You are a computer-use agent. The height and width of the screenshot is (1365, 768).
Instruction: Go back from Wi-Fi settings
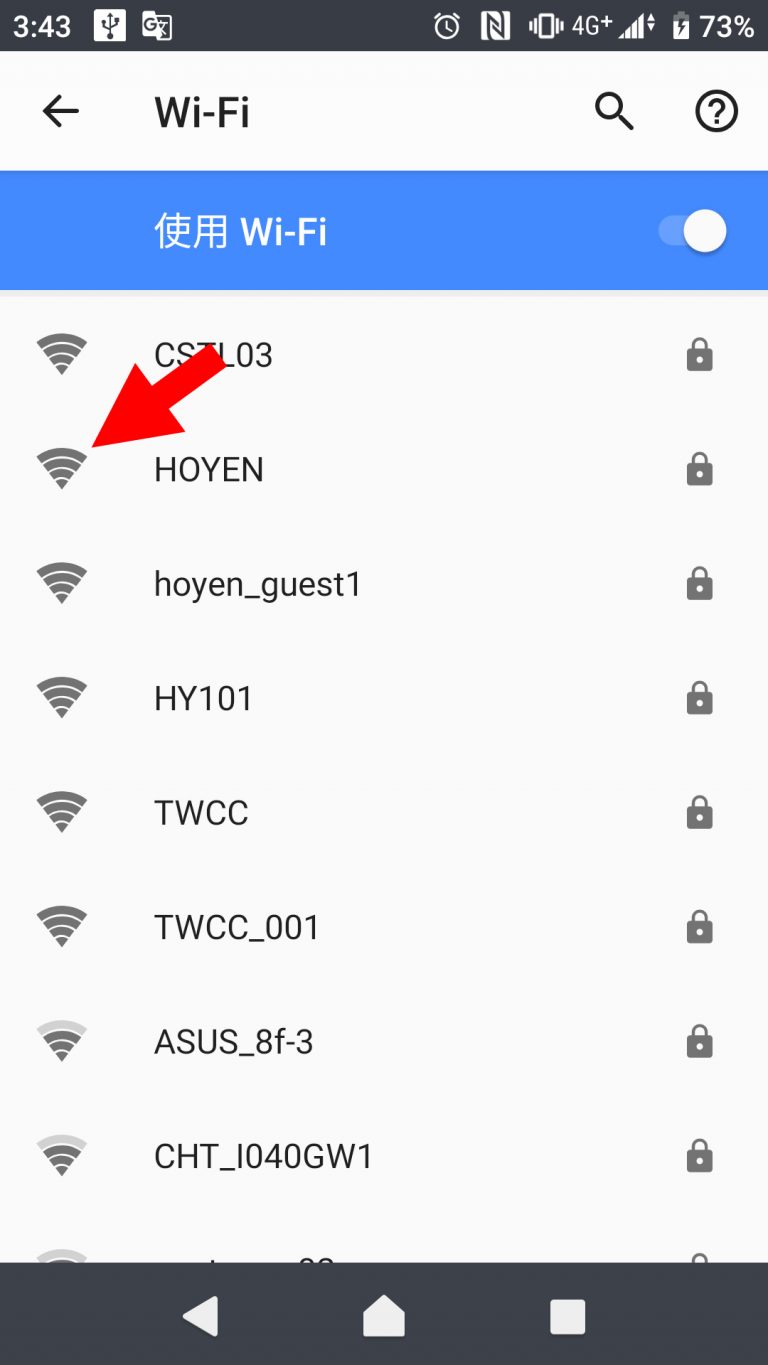click(x=60, y=112)
